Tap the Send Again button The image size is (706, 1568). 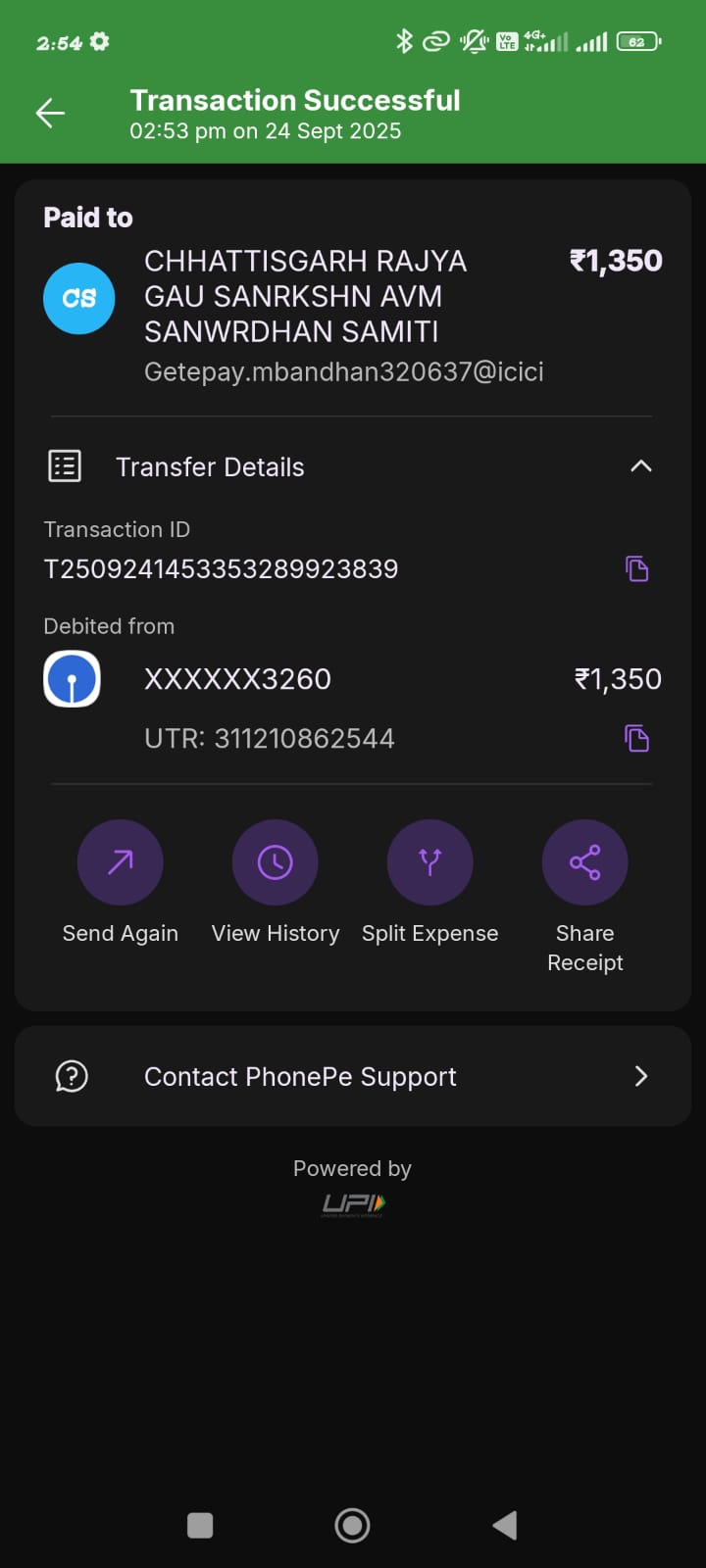[x=121, y=862]
